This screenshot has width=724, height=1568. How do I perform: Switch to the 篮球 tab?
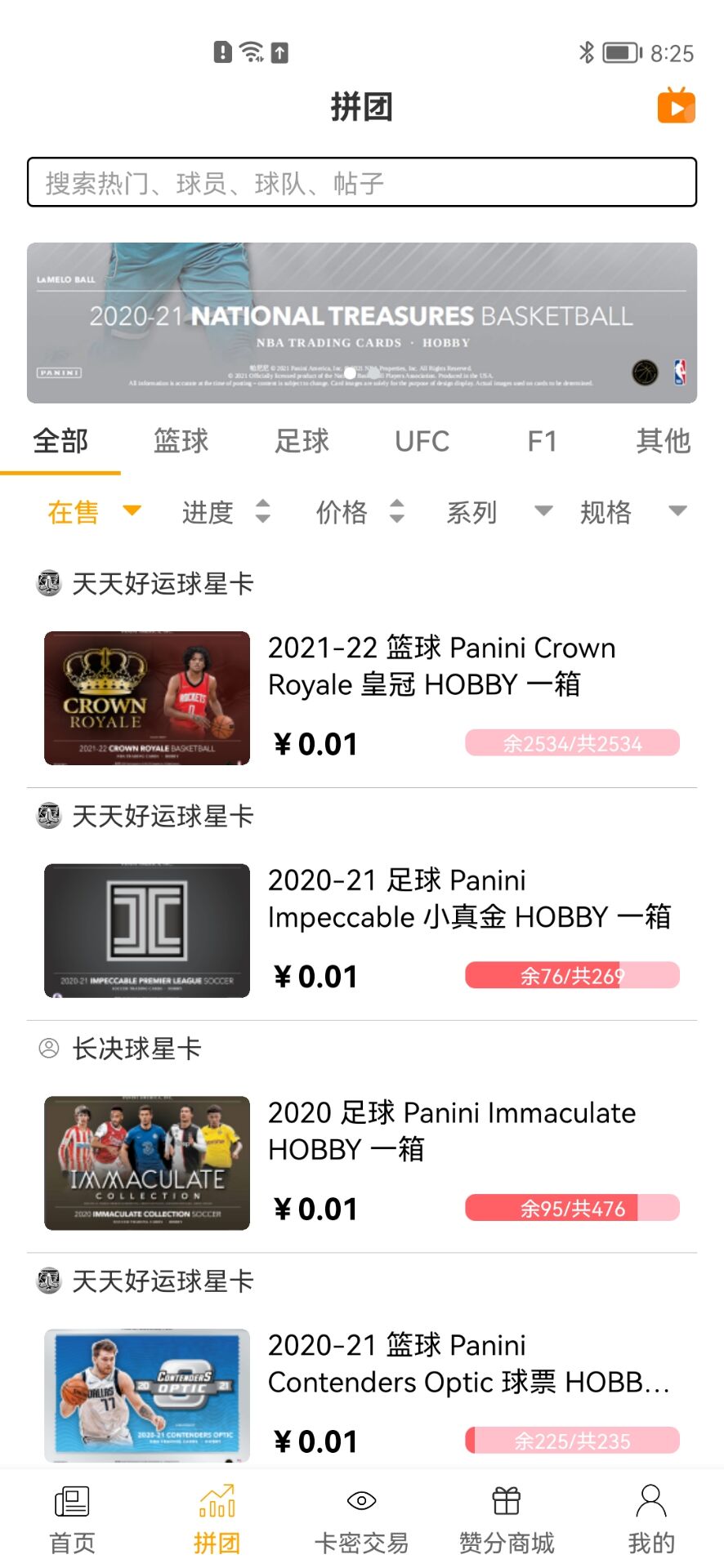pyautogui.click(x=181, y=441)
